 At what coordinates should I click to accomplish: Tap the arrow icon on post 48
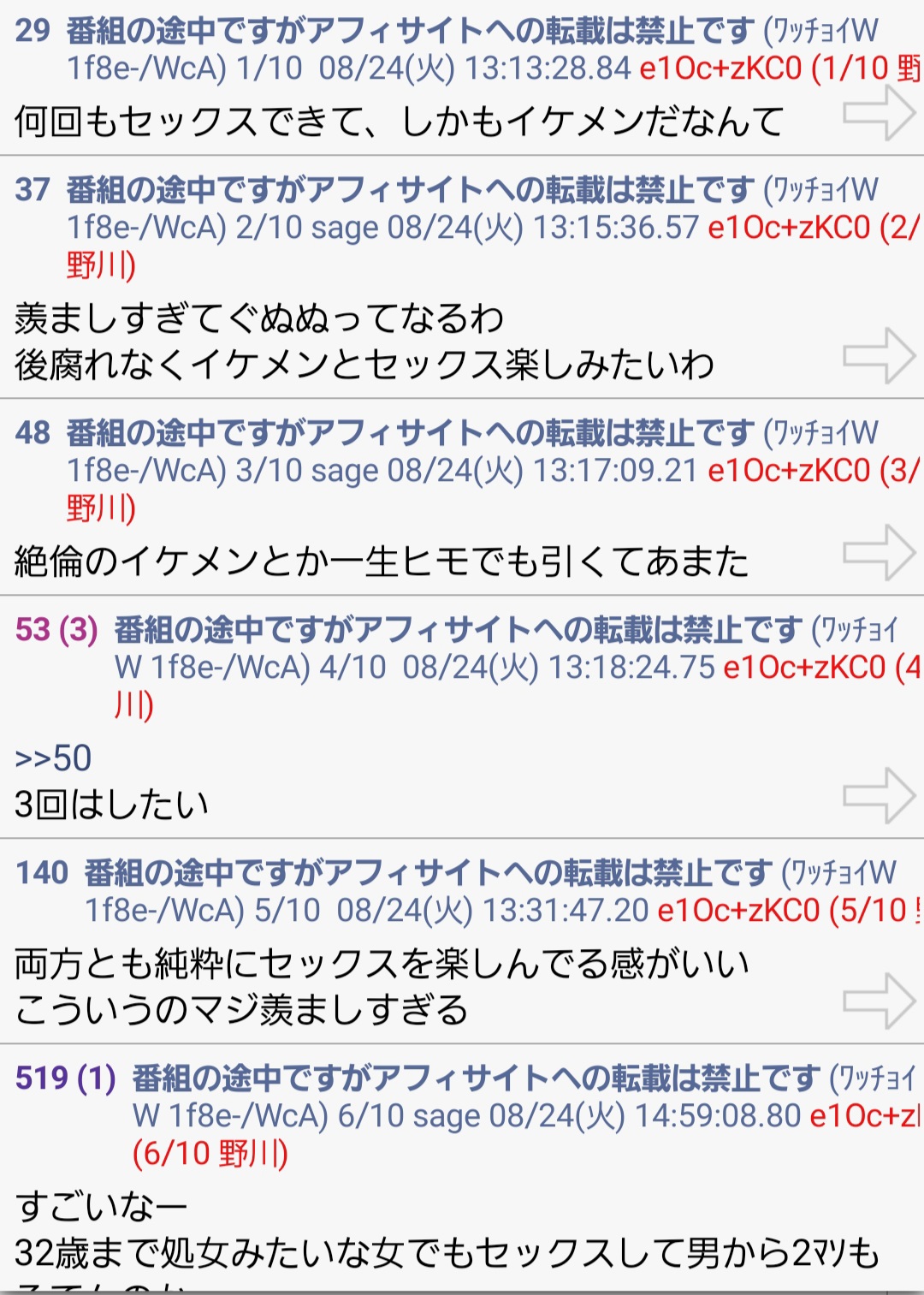(879, 552)
